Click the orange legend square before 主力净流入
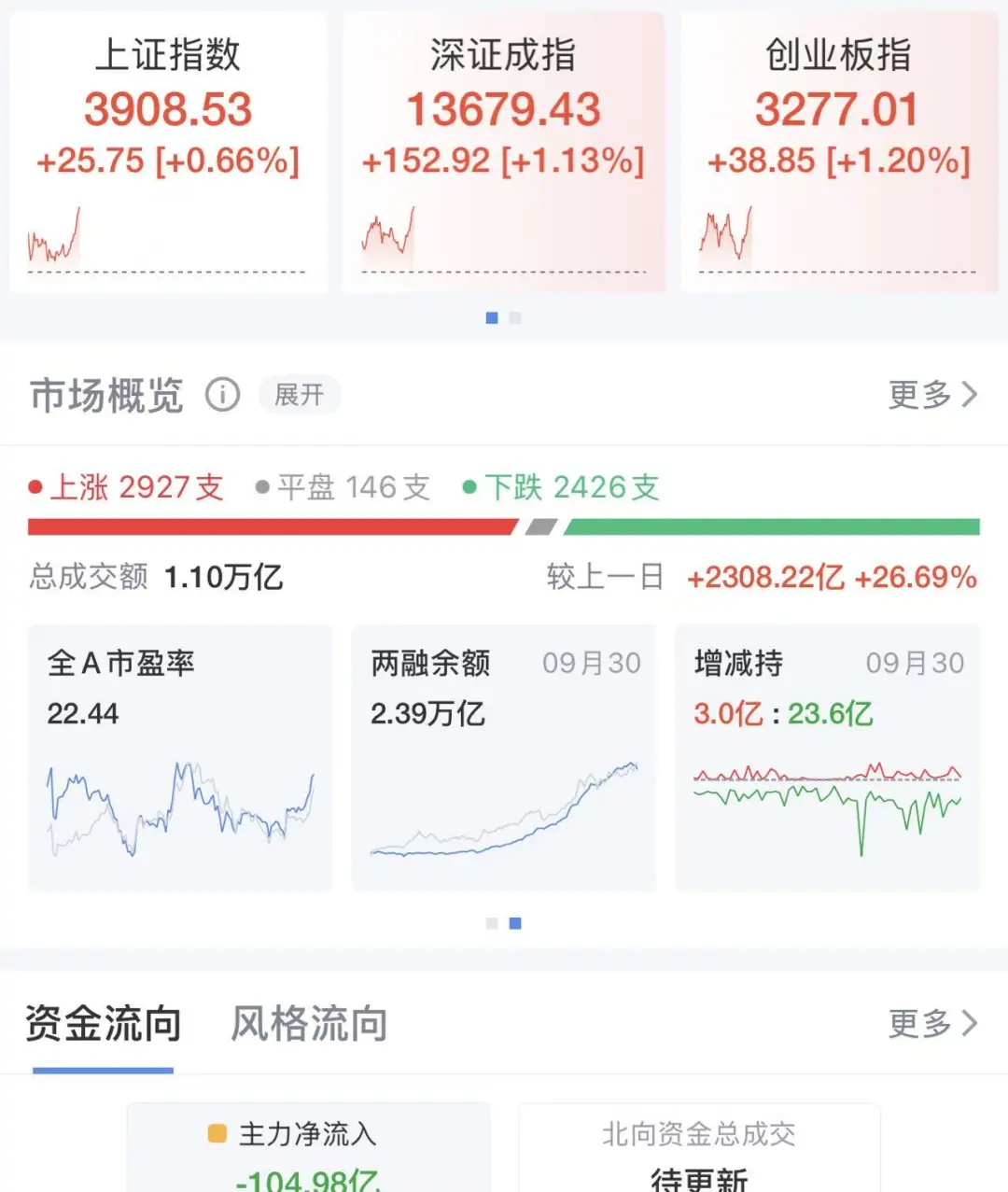Image resolution: width=1008 pixels, height=1192 pixels. [217, 1134]
